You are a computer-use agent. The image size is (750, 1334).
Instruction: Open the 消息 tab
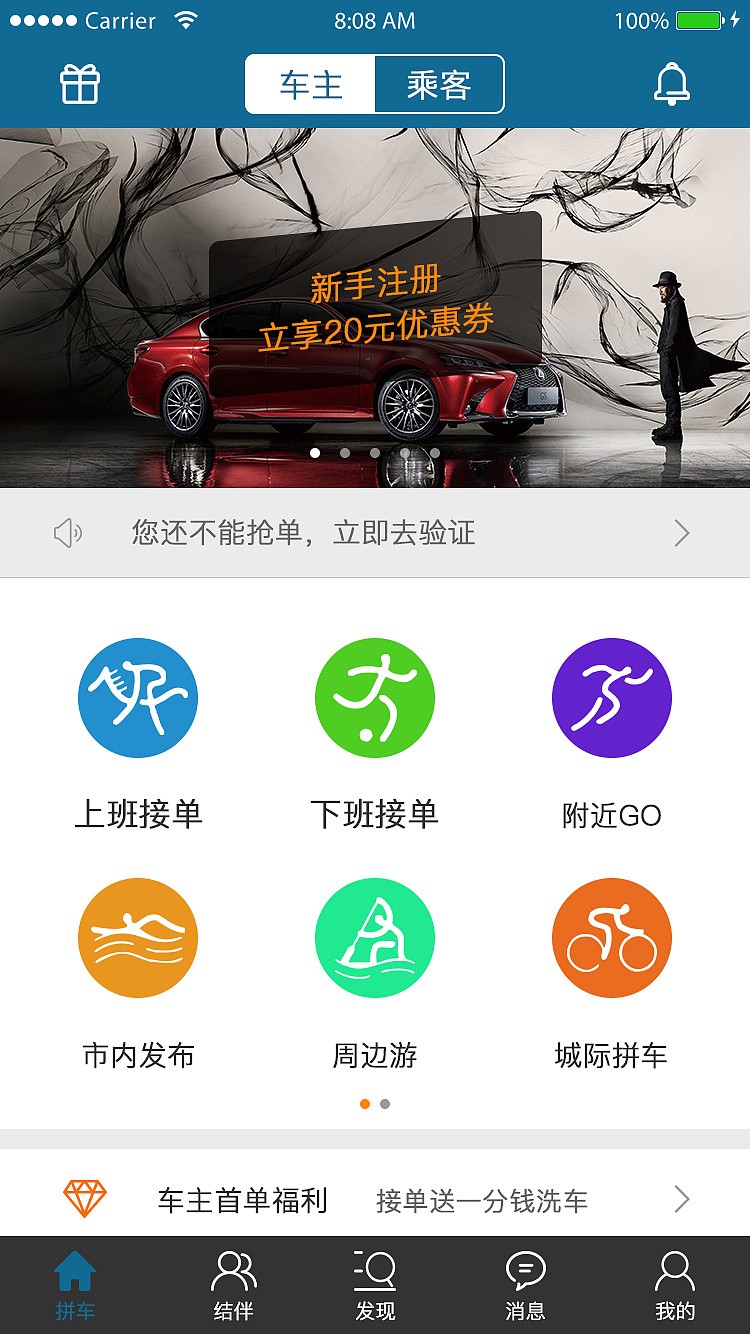coord(525,1286)
